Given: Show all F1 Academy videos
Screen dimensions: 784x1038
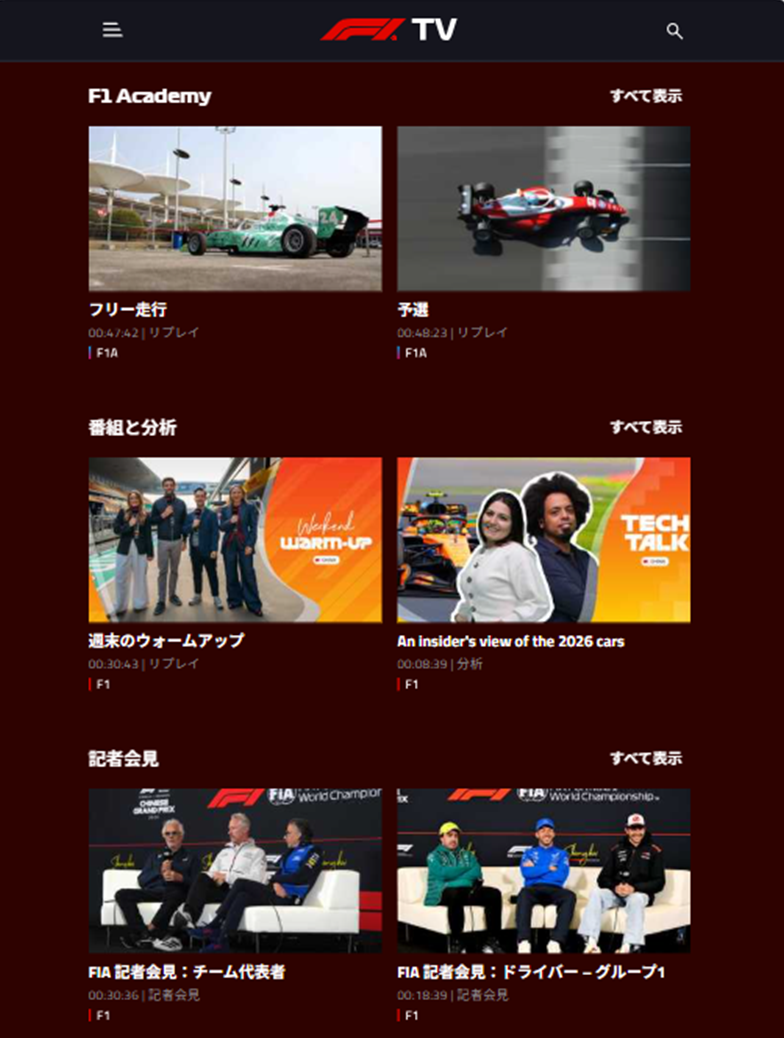Looking at the screenshot, I should click(646, 96).
